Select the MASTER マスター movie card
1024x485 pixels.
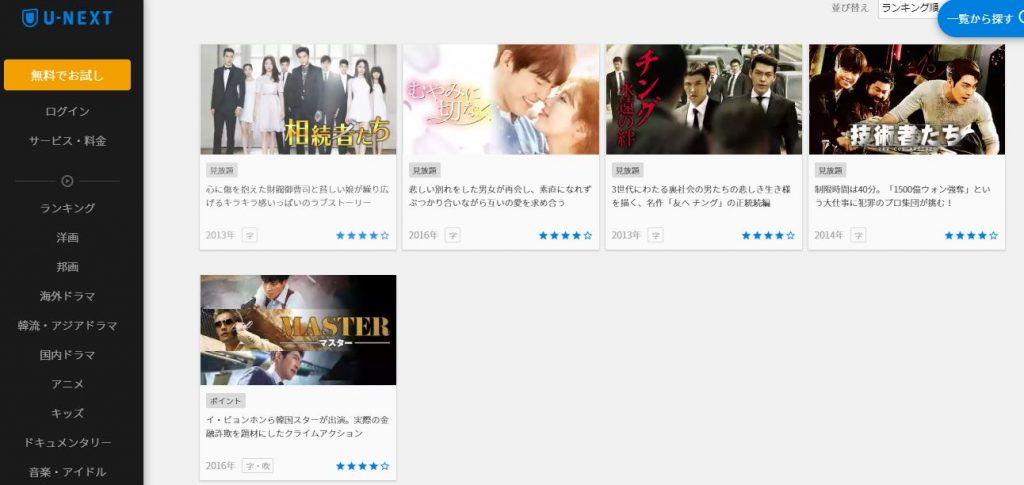point(298,330)
